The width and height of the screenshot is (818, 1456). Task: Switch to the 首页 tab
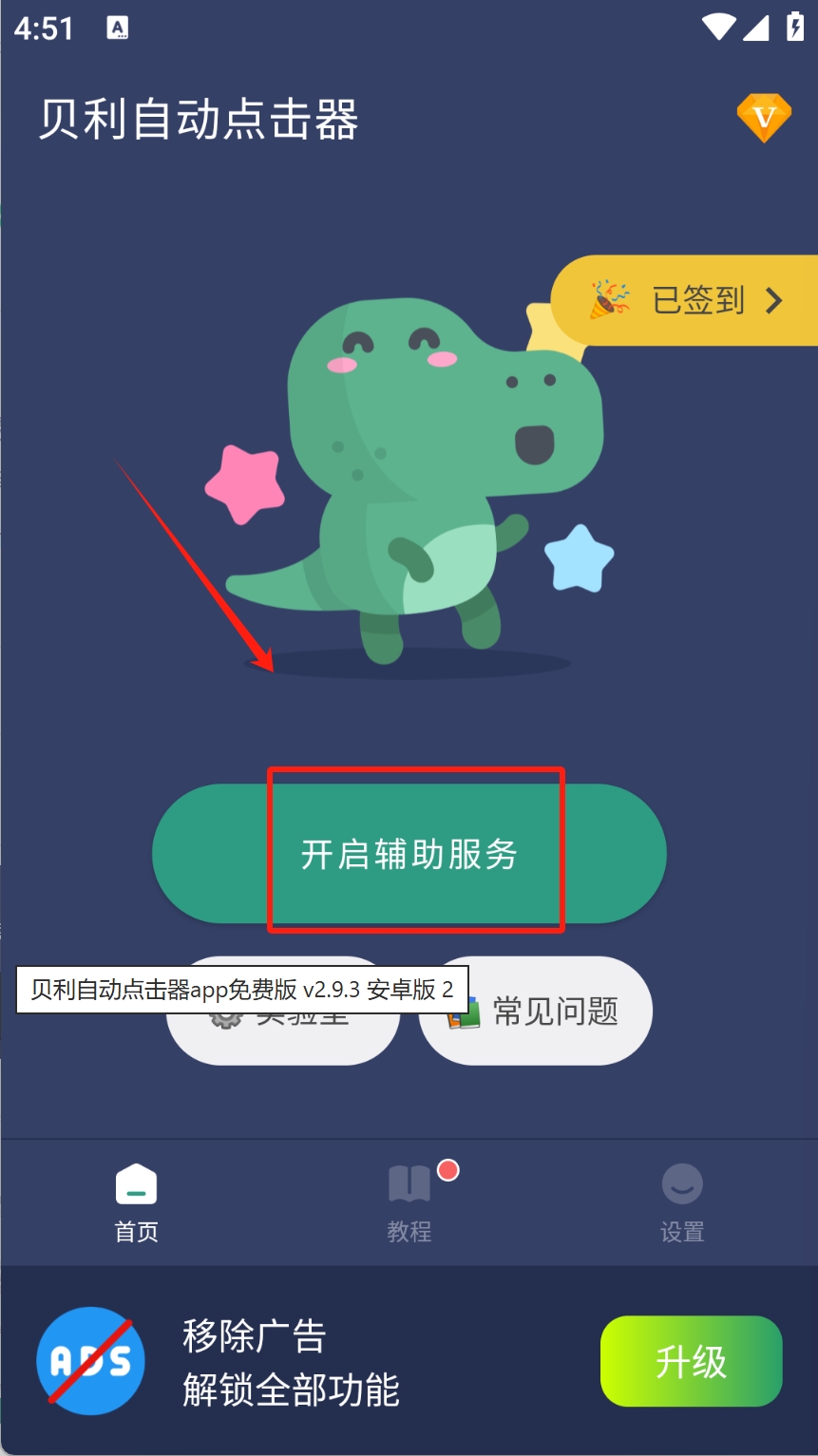coord(137,1202)
